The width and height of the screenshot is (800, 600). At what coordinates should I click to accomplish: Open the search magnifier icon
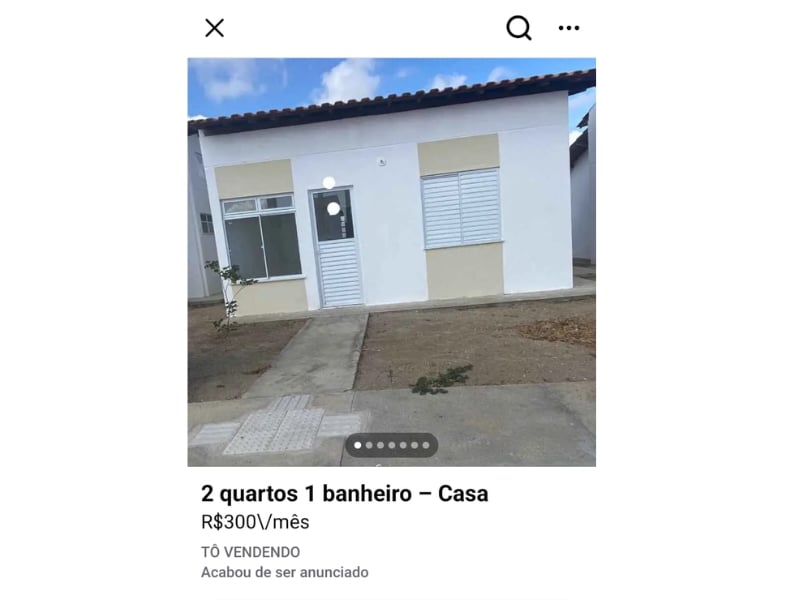pos(519,28)
